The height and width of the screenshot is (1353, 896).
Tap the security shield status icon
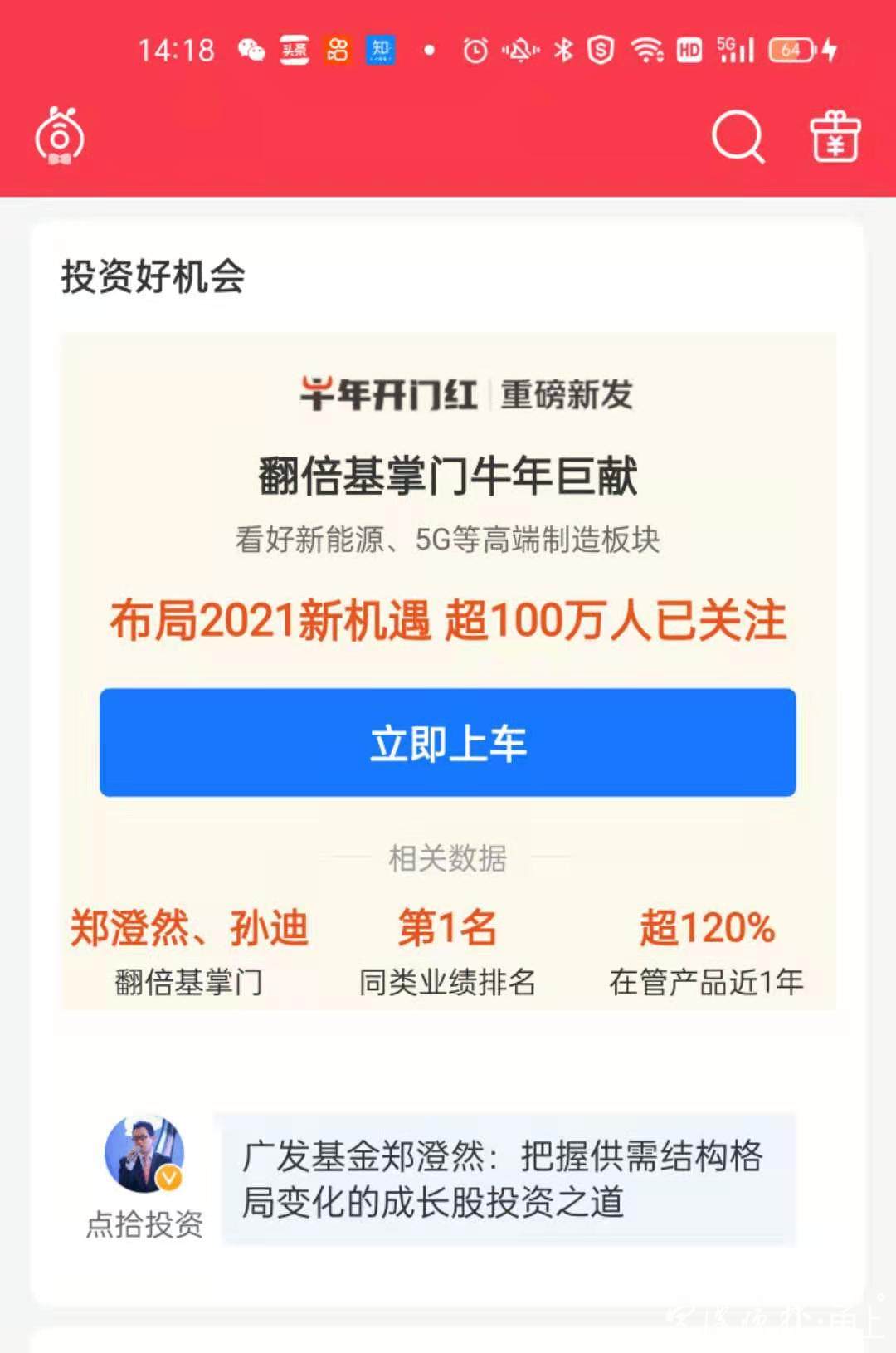(x=601, y=50)
